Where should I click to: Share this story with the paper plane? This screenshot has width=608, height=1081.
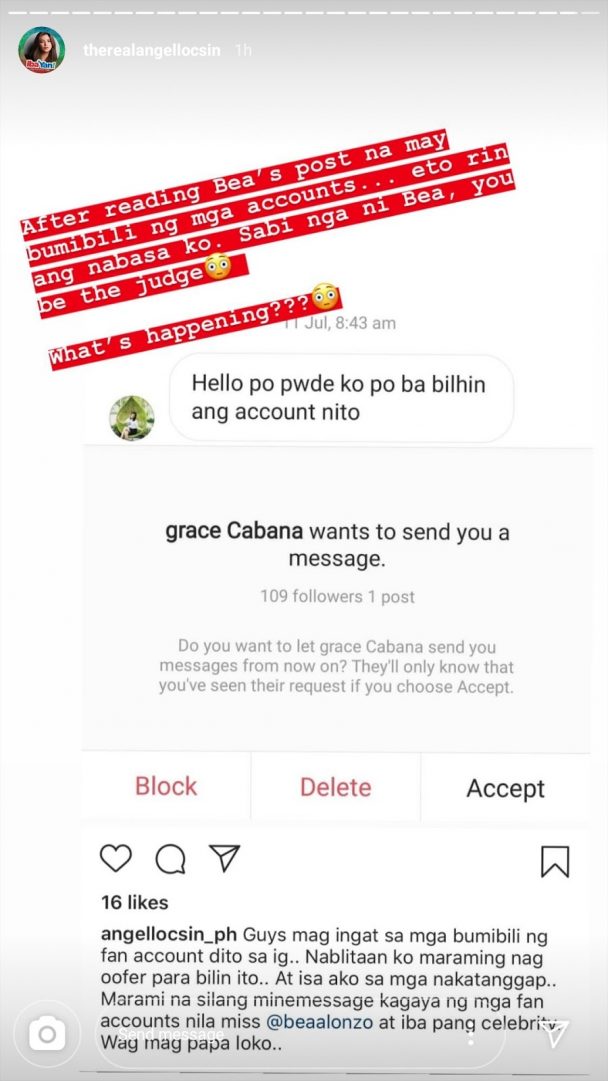pos(556,1034)
